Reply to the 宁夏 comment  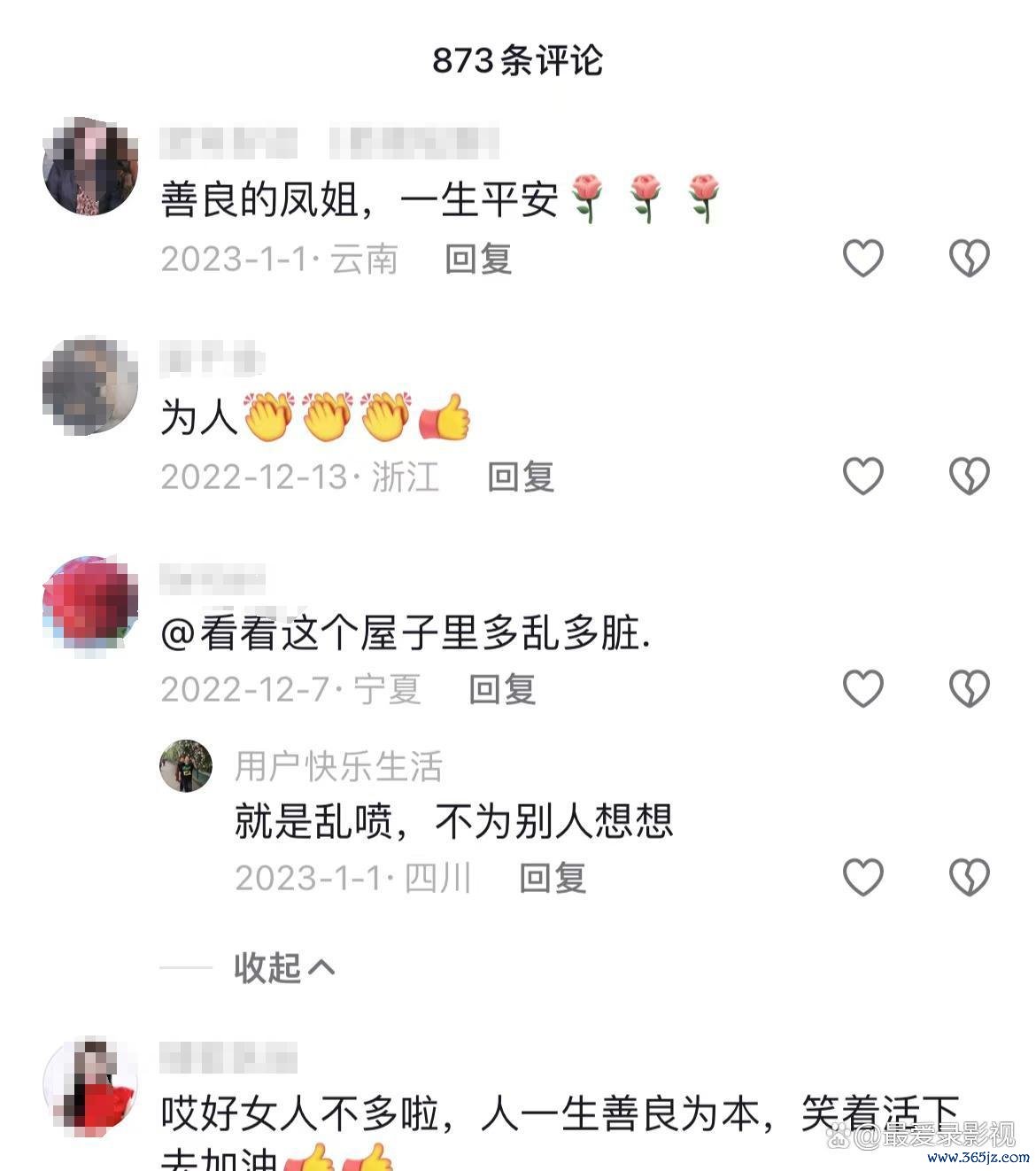tap(502, 689)
